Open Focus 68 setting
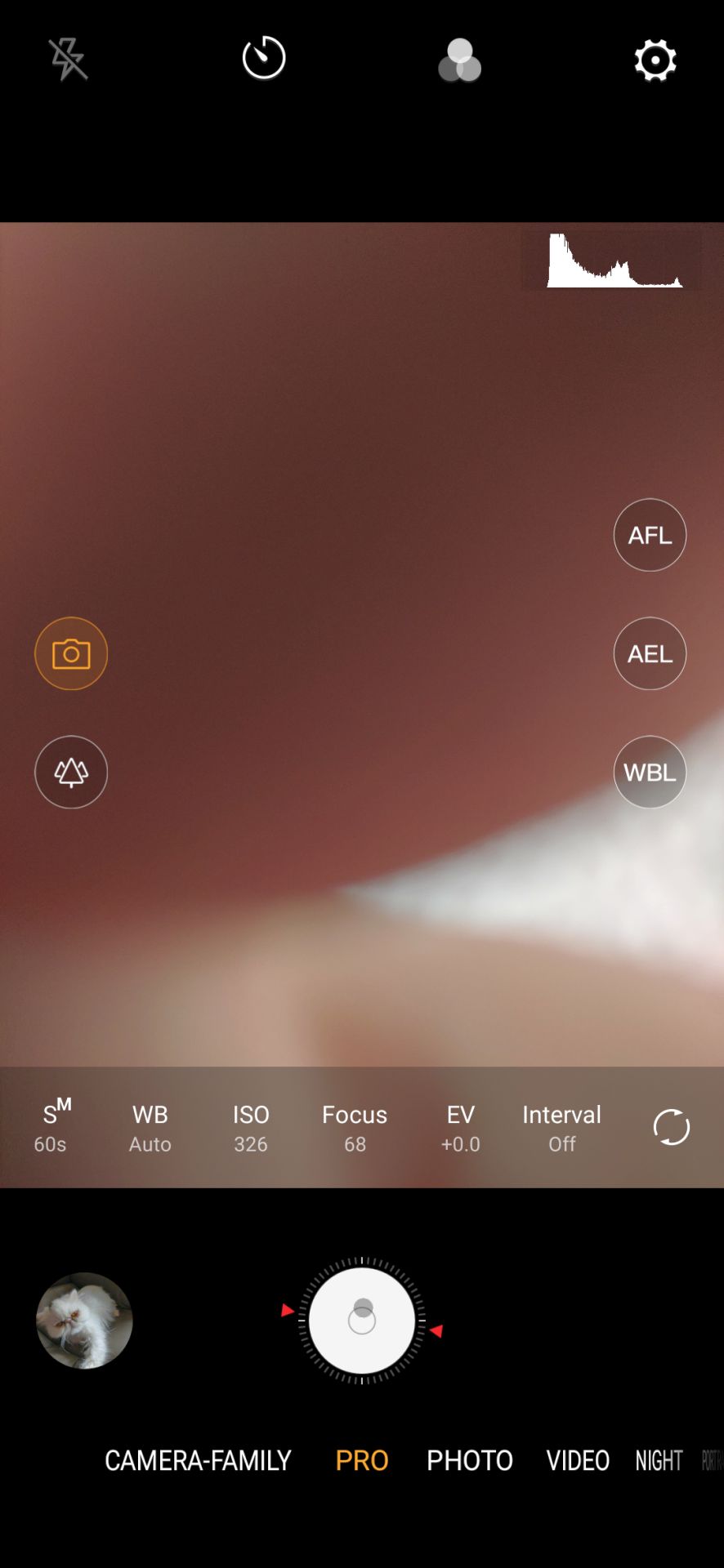 pos(355,1128)
